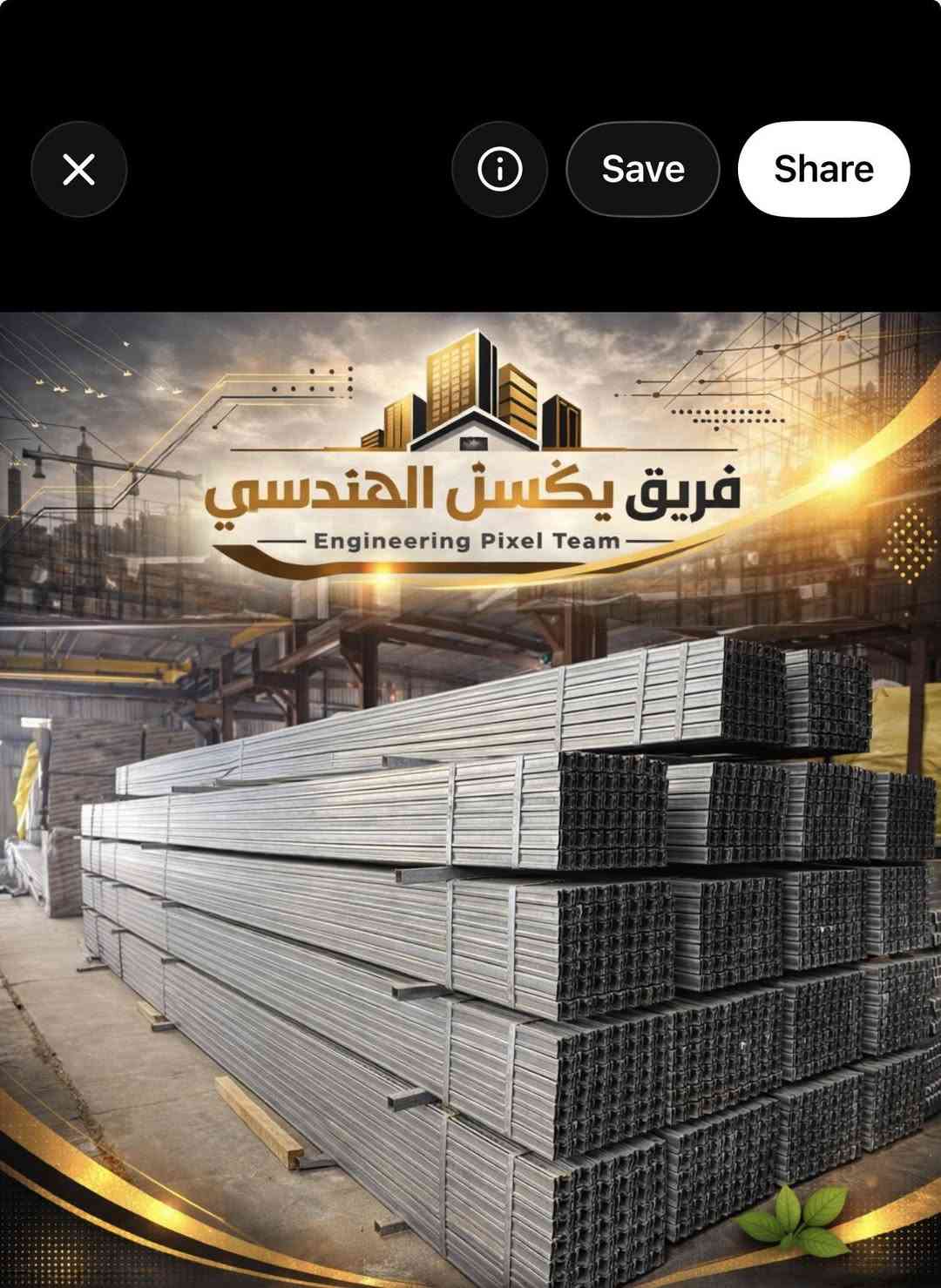This screenshot has width=941, height=1288.
Task: Open the image info details
Action: 499,169
